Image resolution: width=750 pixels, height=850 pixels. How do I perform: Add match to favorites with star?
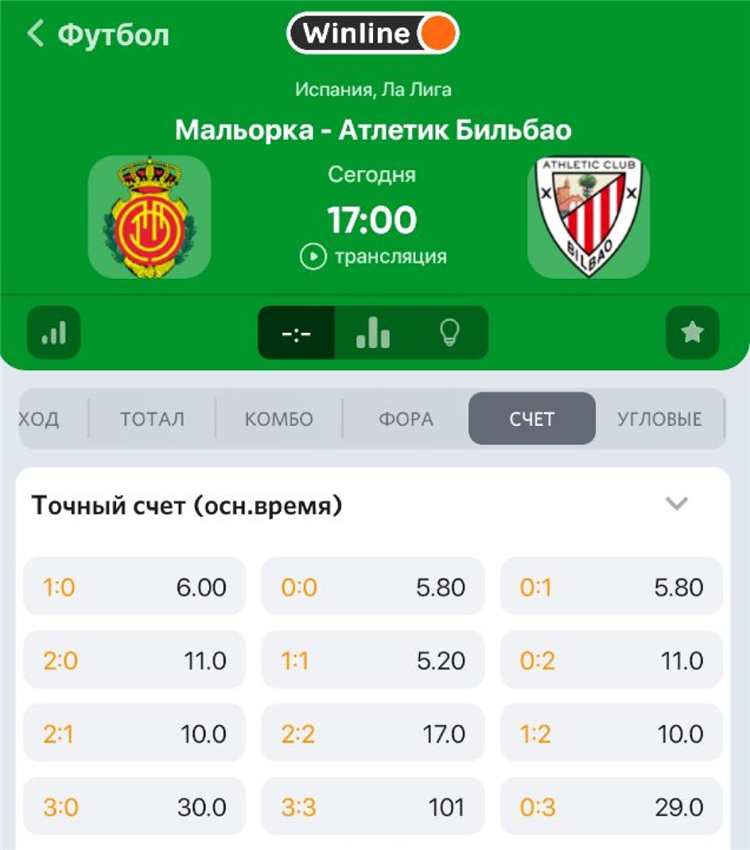click(692, 333)
